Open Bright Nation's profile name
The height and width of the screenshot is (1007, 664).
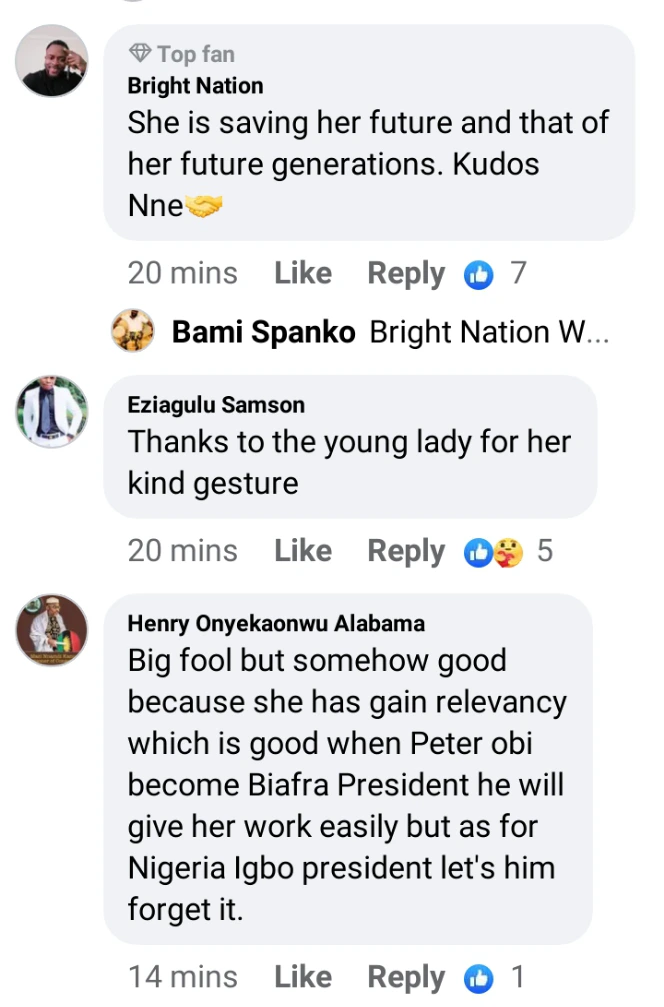pos(195,86)
